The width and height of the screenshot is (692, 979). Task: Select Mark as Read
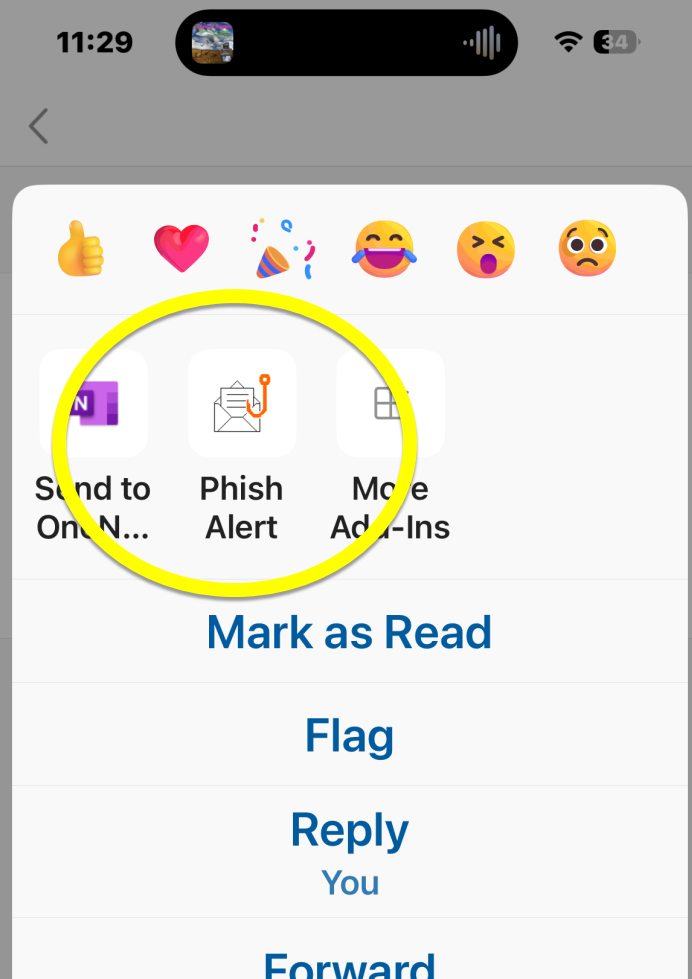pos(349,632)
